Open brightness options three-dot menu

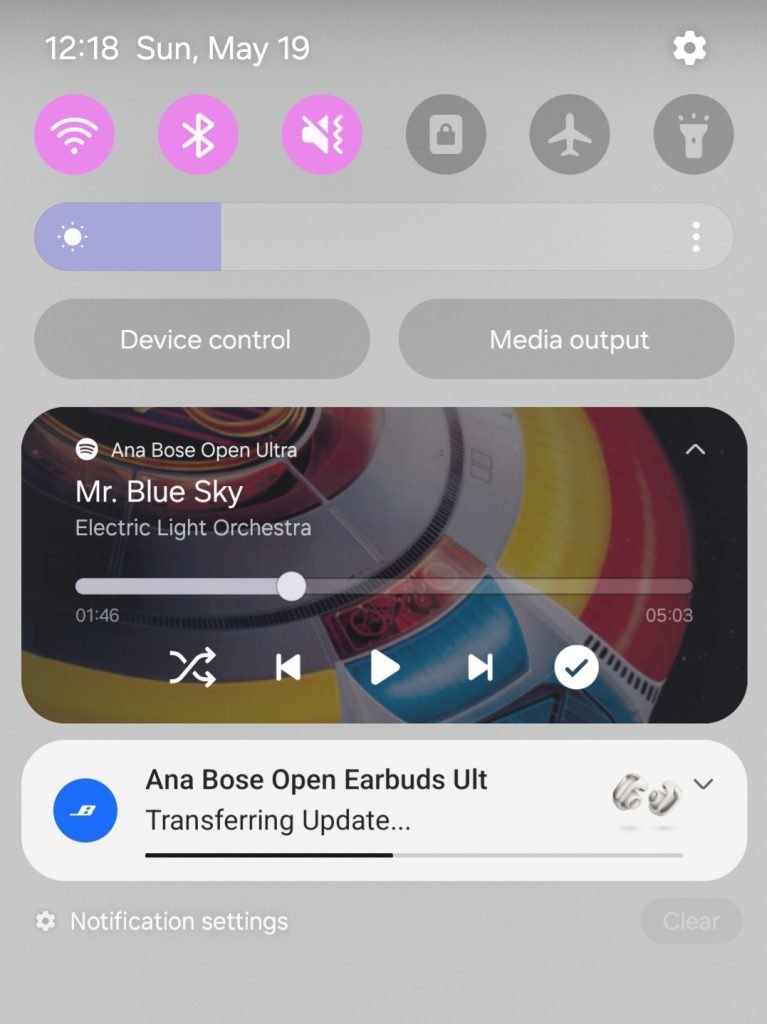(696, 237)
